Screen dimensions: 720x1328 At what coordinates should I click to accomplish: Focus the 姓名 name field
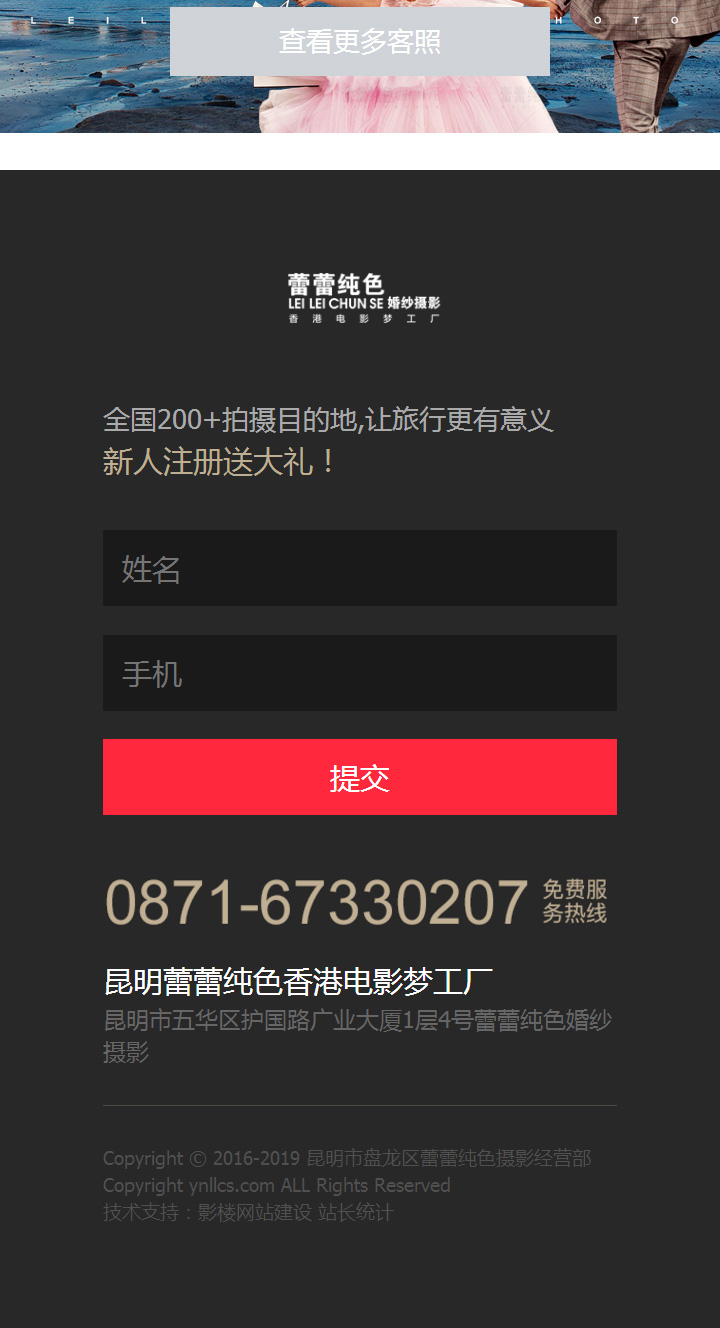click(359, 568)
